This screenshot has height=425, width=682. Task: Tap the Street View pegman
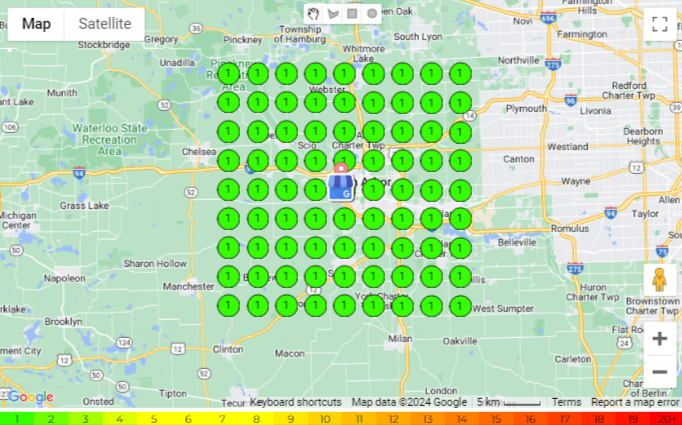(659, 280)
